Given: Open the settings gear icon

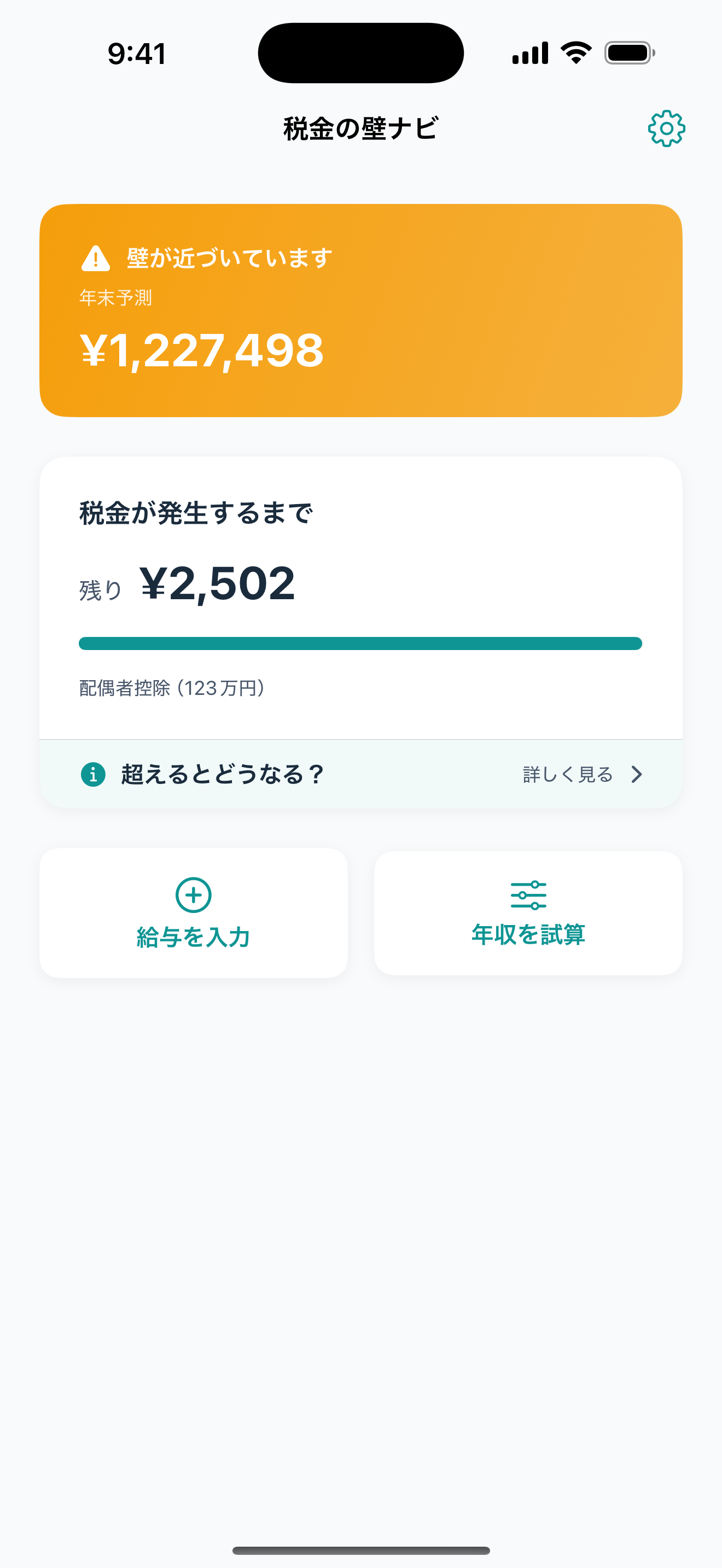Looking at the screenshot, I should 667,129.
